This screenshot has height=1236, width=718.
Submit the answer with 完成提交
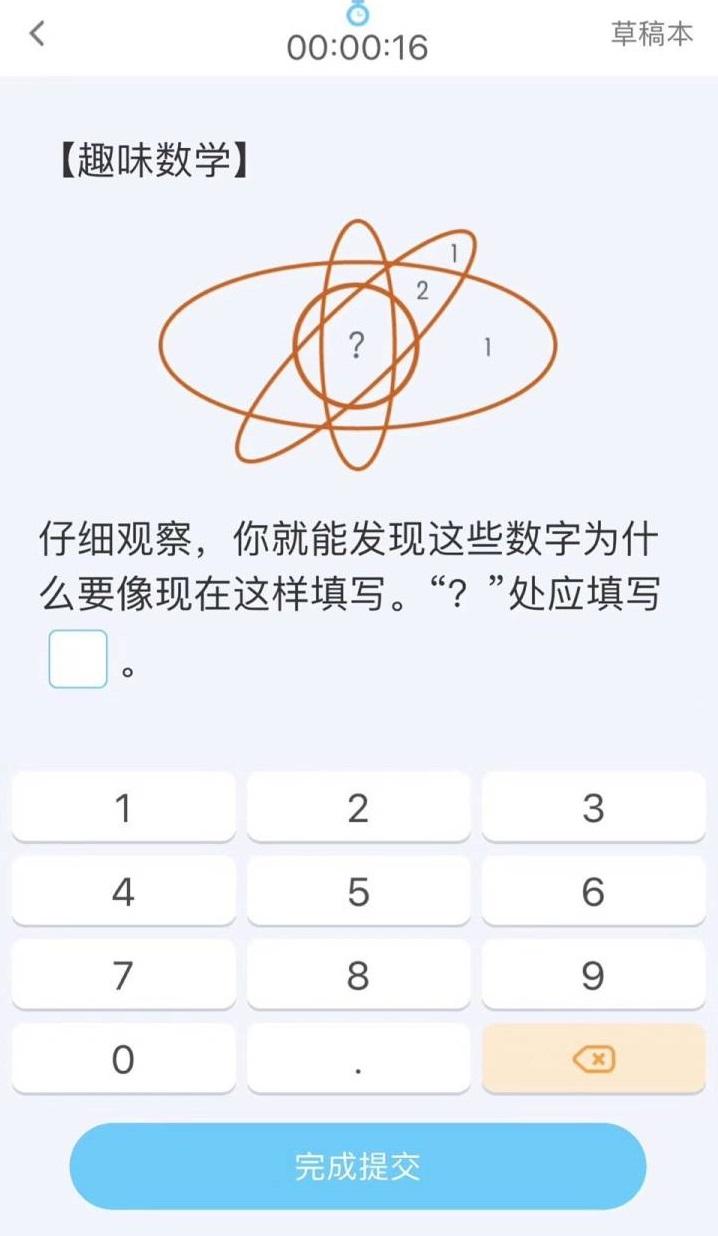coord(358,1166)
